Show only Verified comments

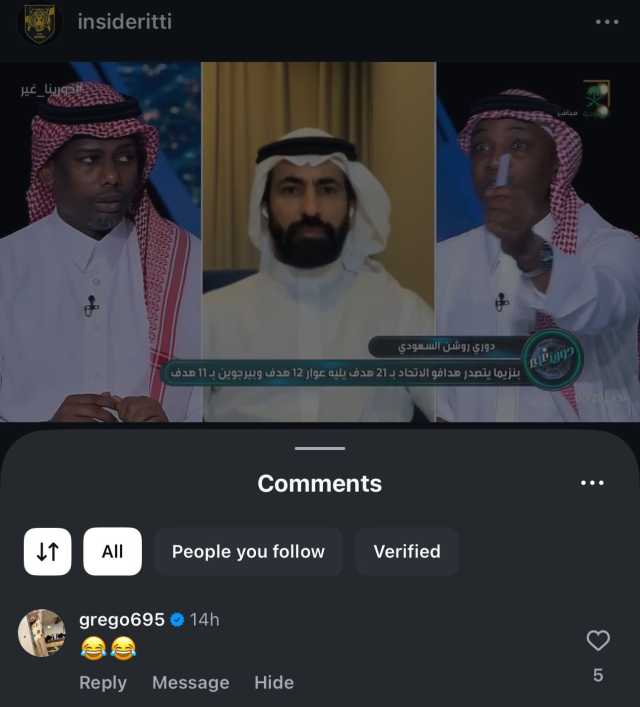click(406, 551)
